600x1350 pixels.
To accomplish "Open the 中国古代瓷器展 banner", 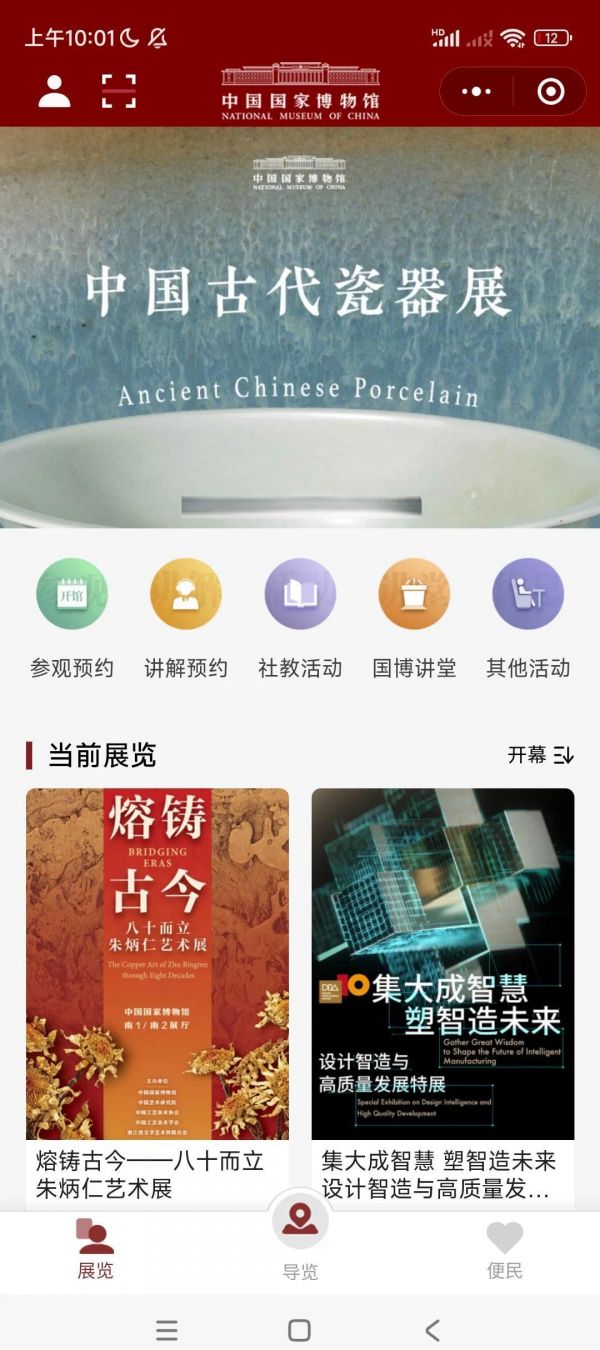I will [x=300, y=327].
